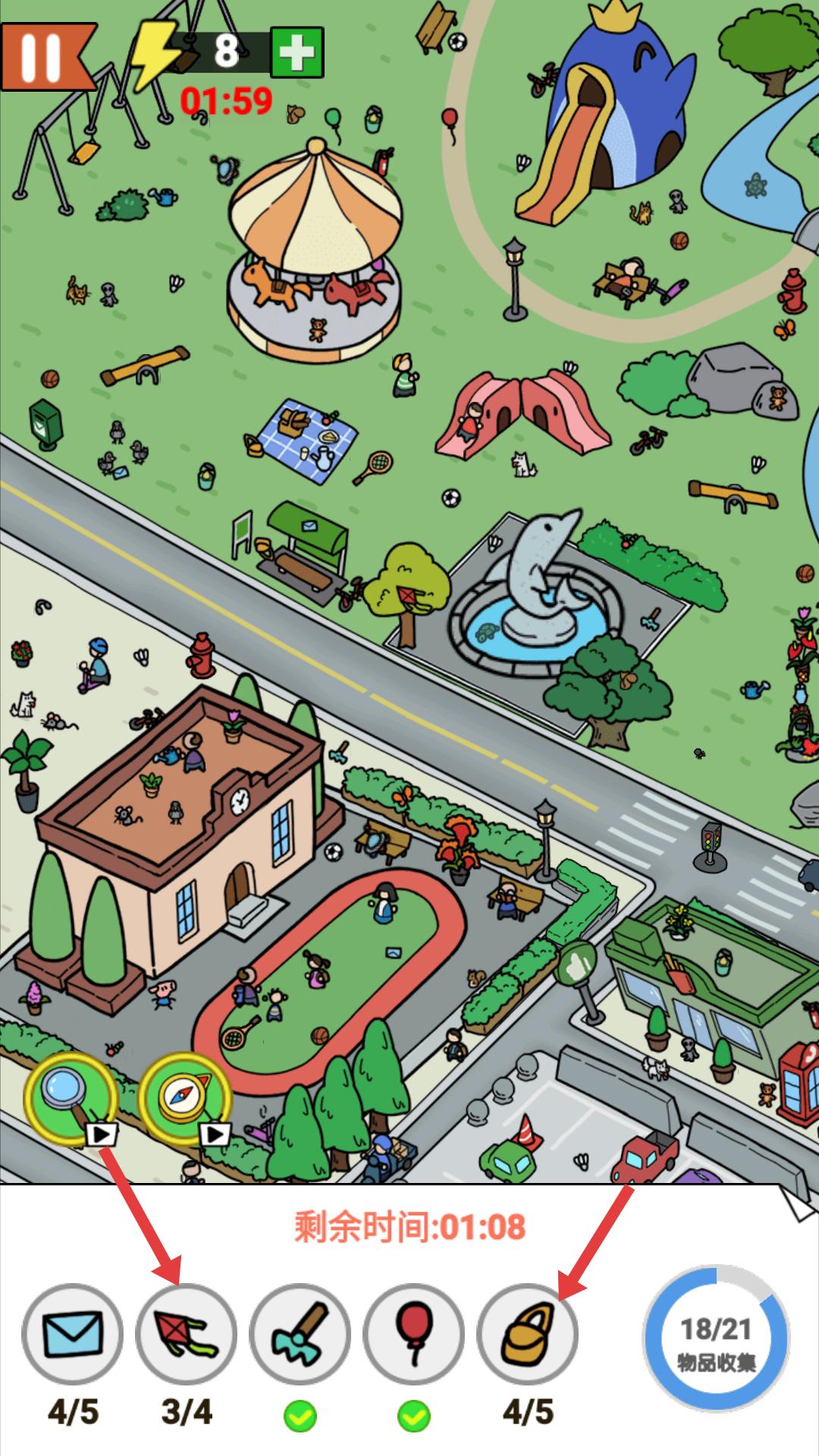819x1456 pixels.
Task: Pause the game
Action: click(x=42, y=57)
